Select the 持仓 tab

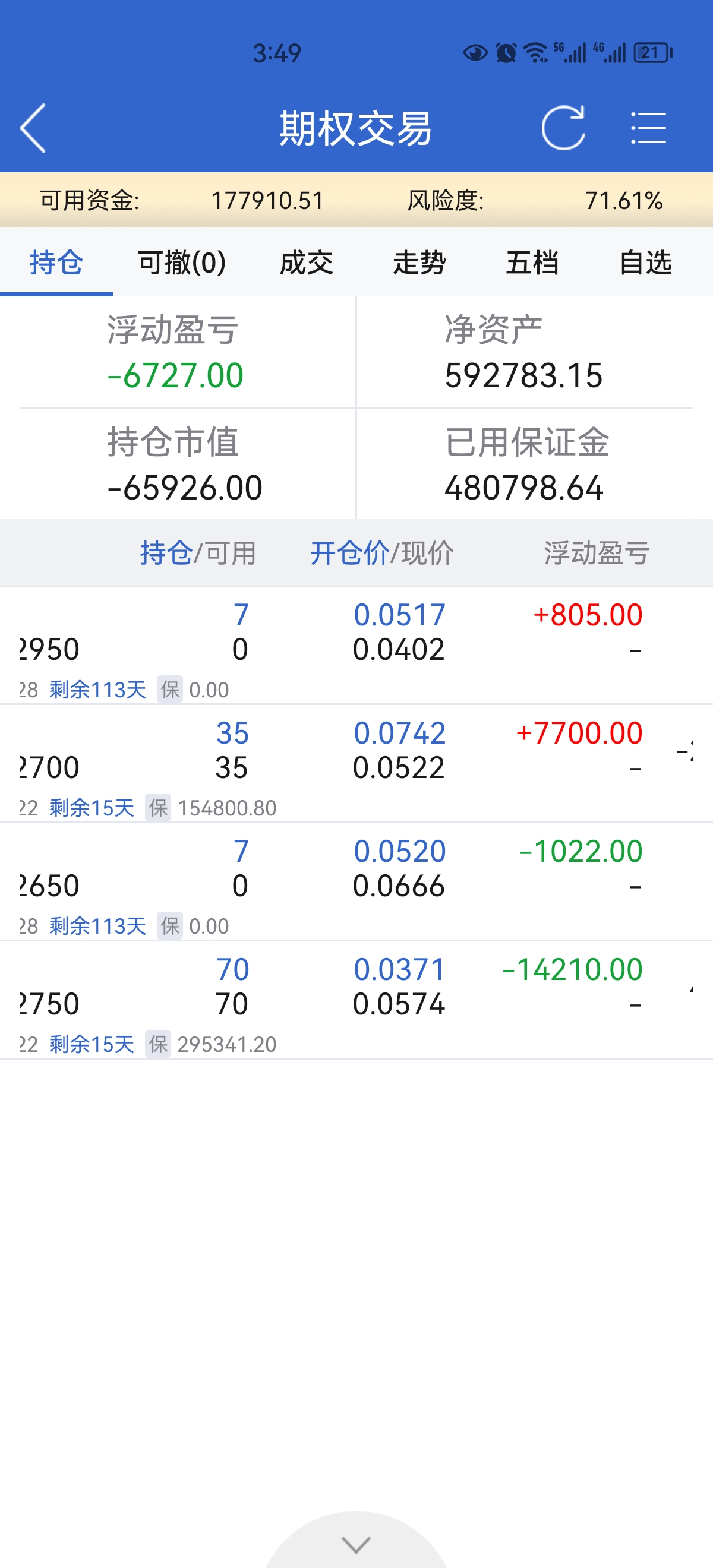pos(56,263)
